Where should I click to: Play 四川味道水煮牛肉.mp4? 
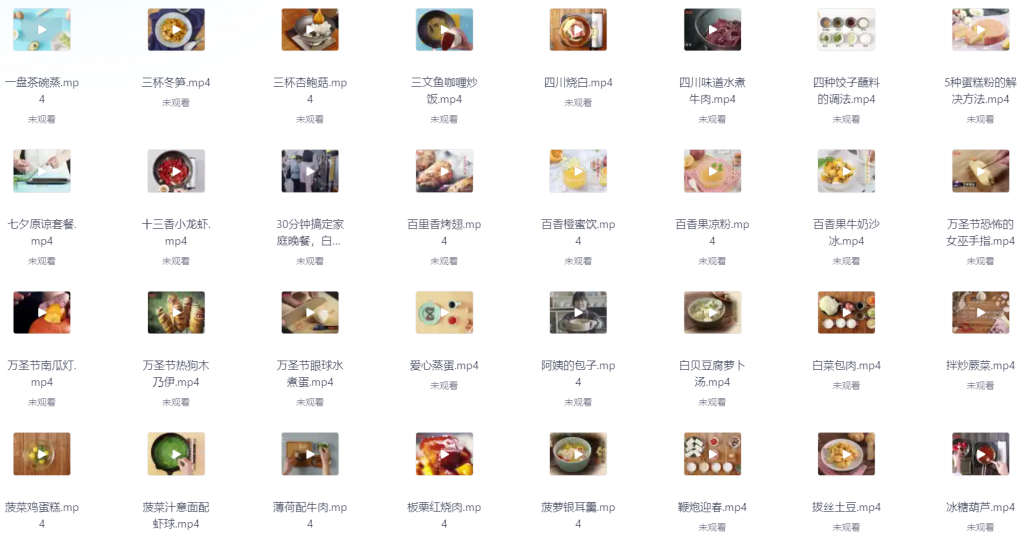click(x=712, y=30)
